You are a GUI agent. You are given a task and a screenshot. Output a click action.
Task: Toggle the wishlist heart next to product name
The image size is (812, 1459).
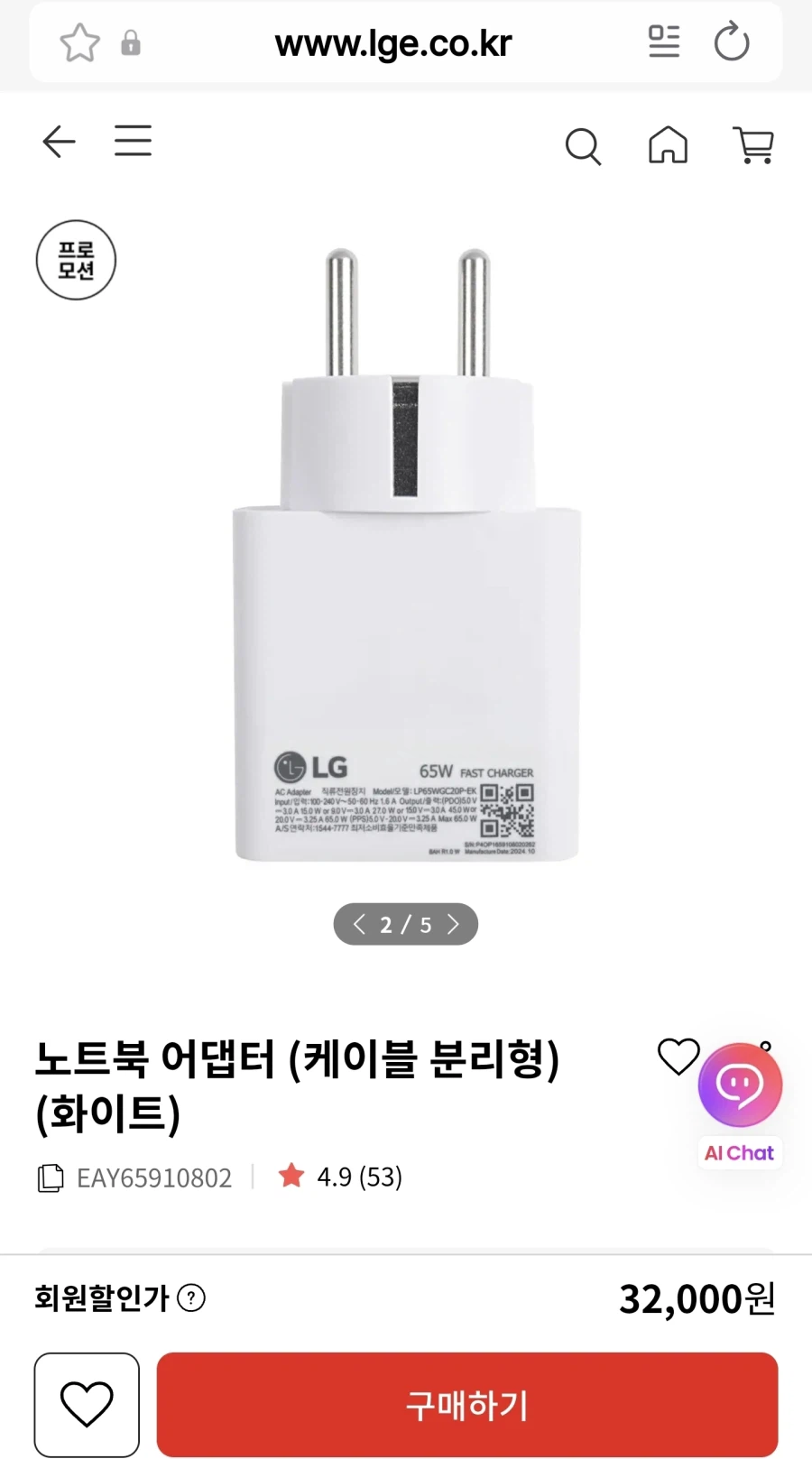(678, 1057)
